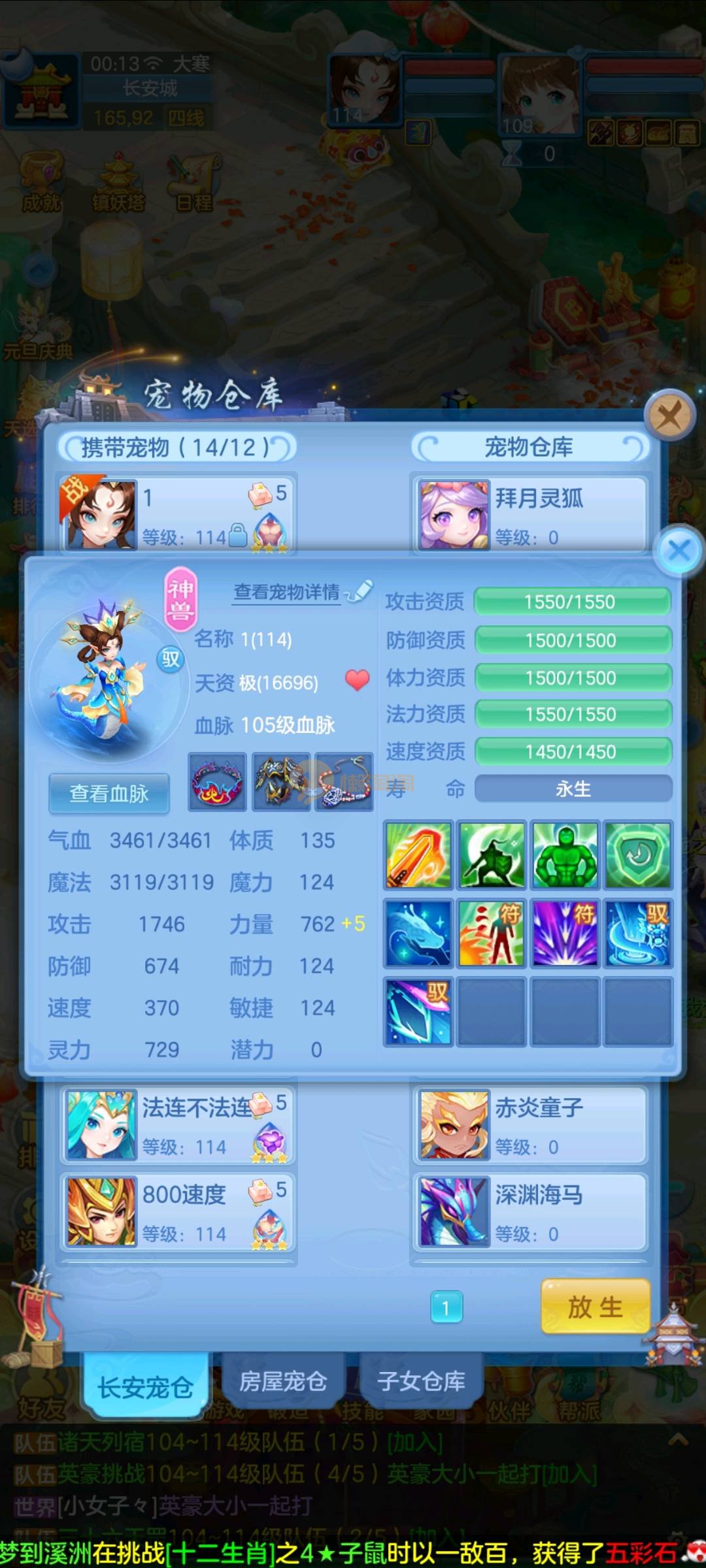
Task: Tap the green muscle man skill icon
Action: [x=565, y=855]
